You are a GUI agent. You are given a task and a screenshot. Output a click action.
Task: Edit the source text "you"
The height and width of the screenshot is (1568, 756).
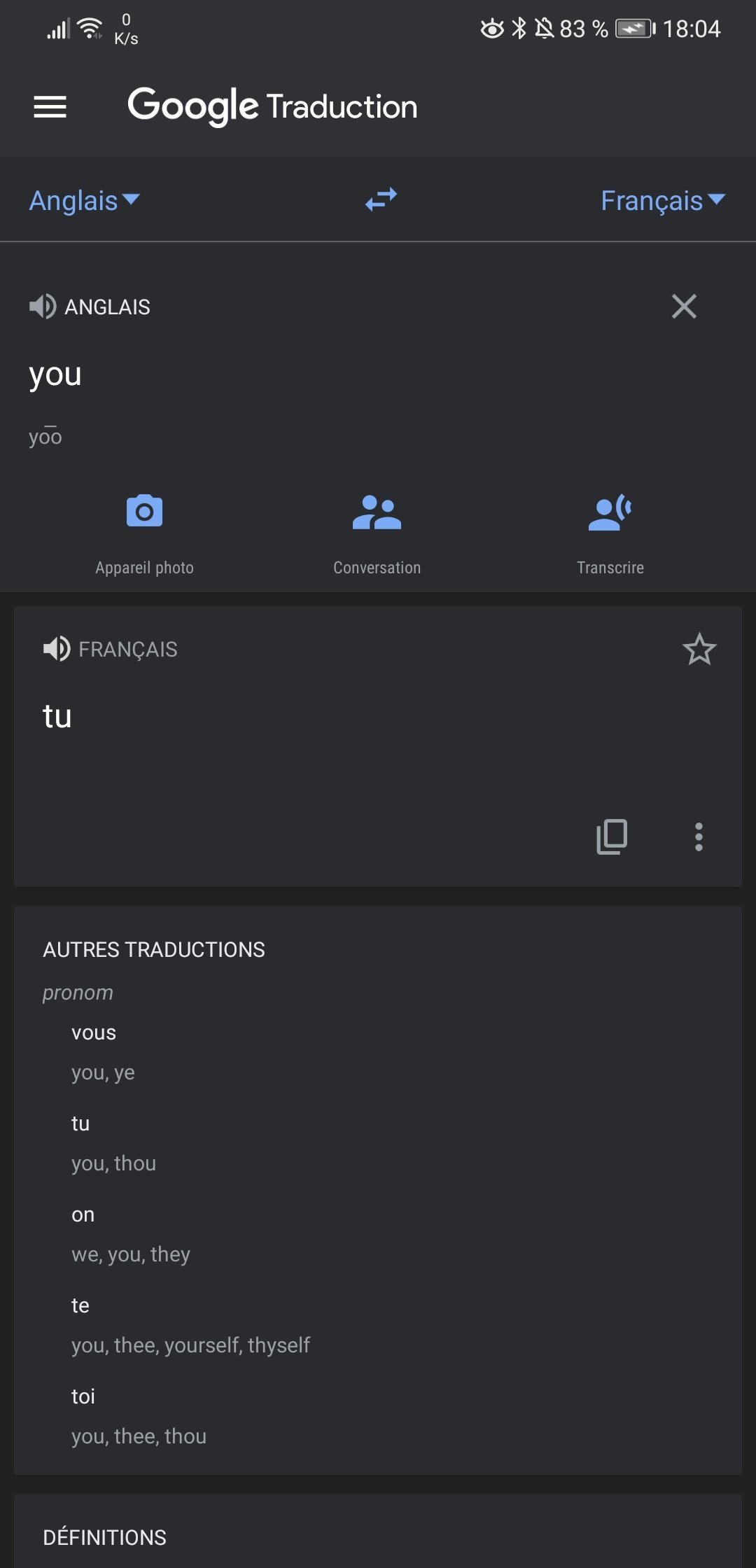(55, 374)
